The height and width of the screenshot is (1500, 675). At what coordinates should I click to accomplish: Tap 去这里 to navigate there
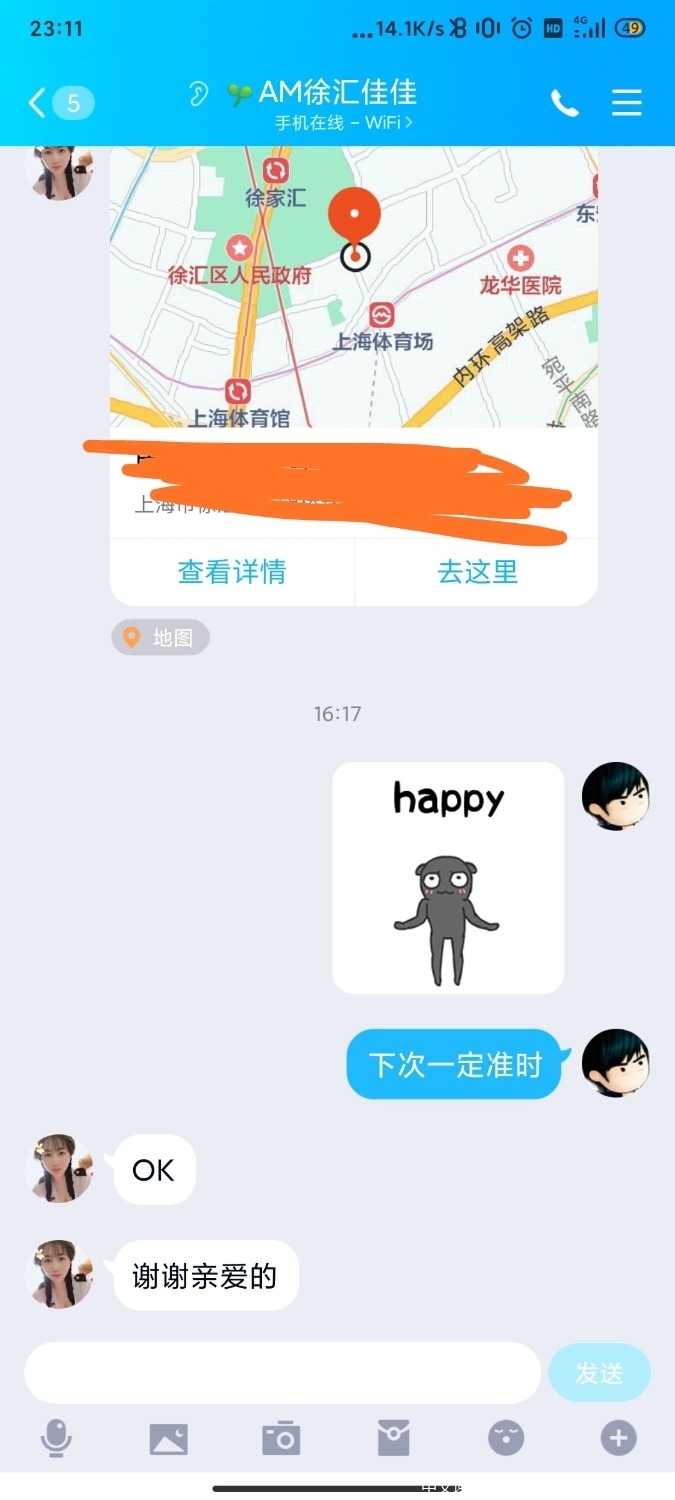(477, 572)
